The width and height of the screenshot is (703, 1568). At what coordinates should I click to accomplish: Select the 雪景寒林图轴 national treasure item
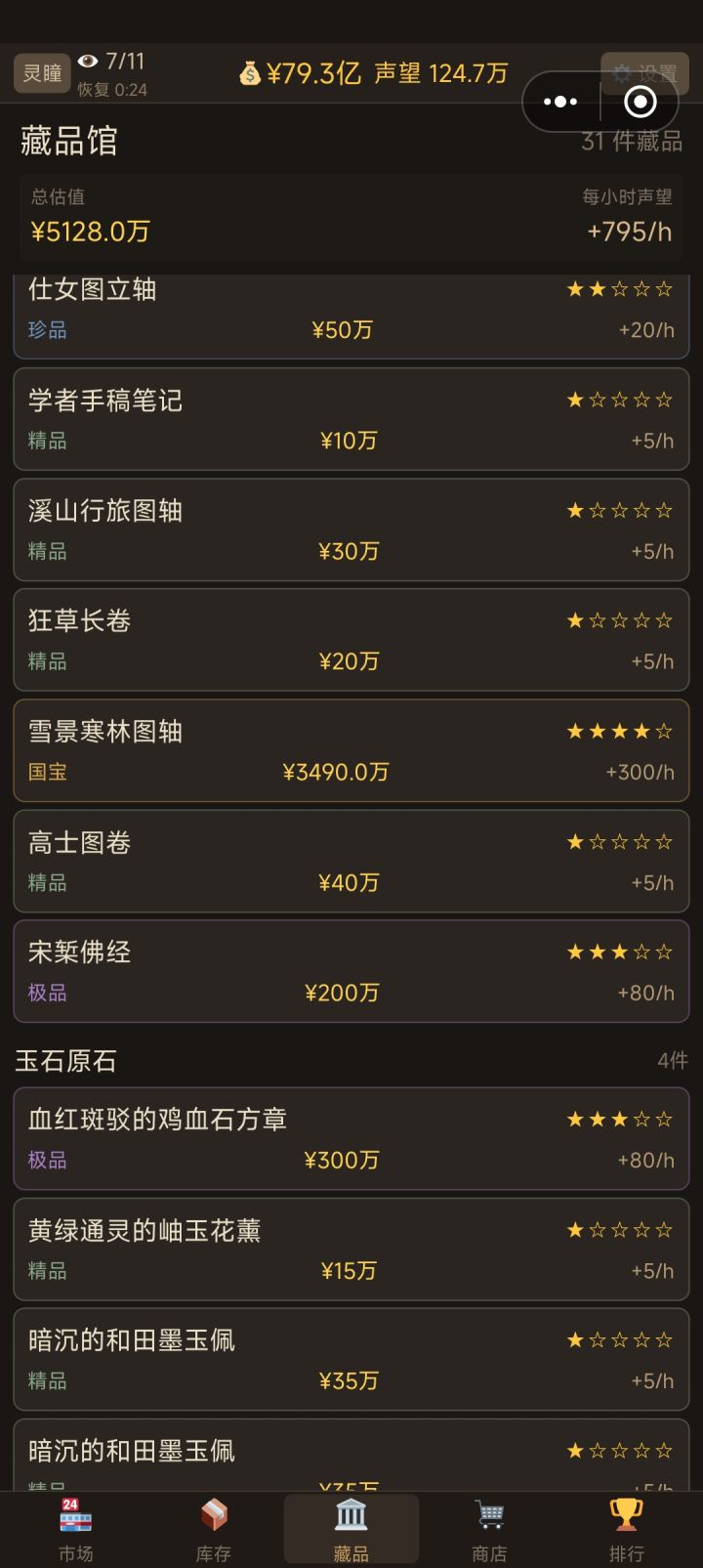[351, 750]
